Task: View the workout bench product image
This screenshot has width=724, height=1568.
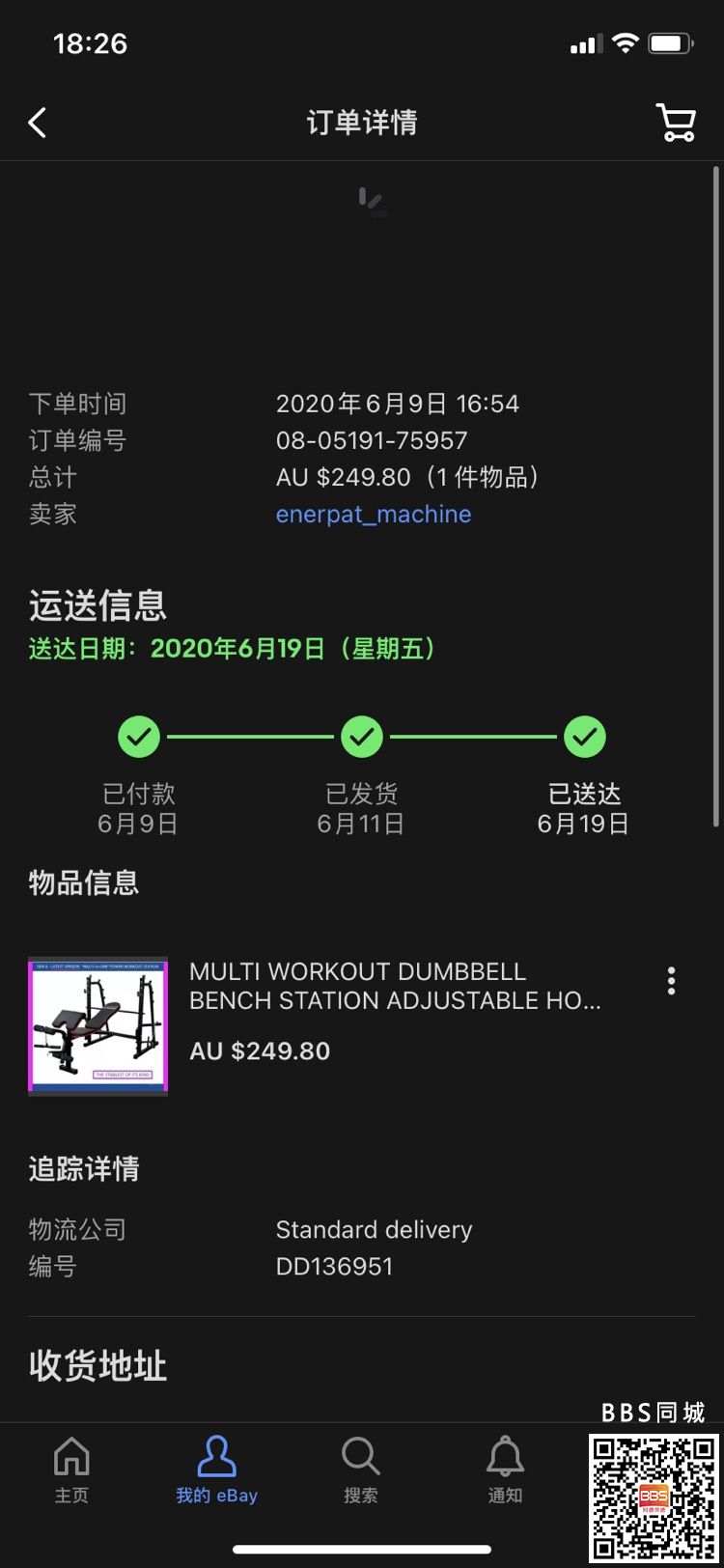Action: pyautogui.click(x=97, y=1025)
